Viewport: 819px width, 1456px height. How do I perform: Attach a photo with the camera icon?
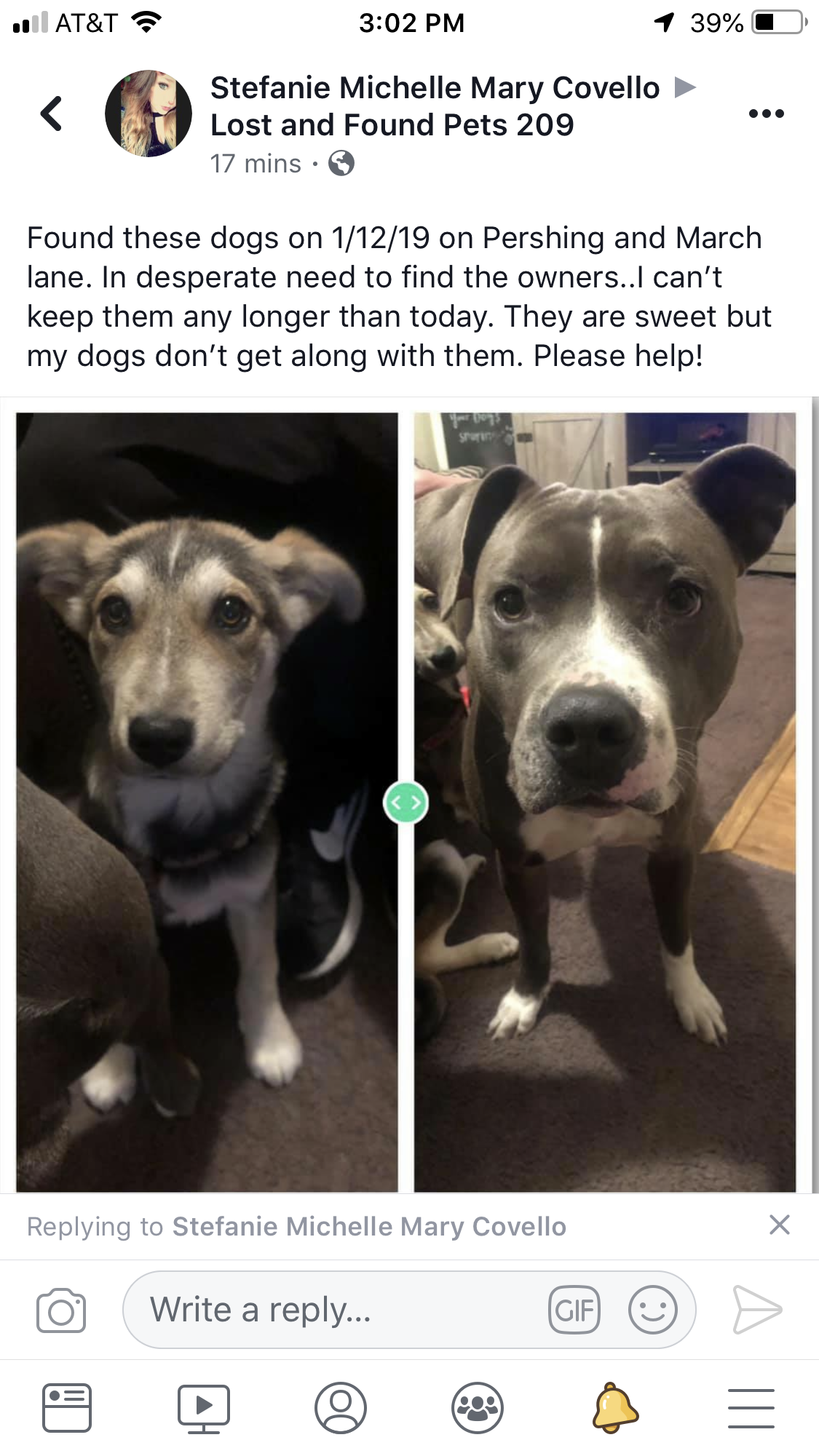point(61,1310)
